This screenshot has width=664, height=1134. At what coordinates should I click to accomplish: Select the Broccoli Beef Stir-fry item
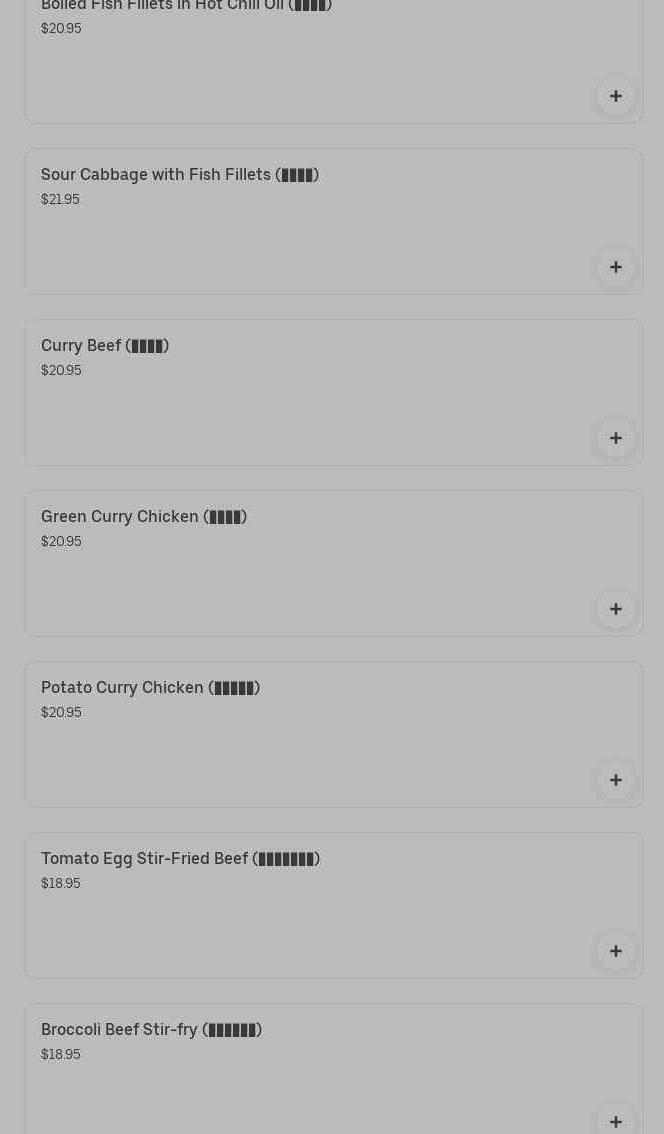click(300, 1070)
